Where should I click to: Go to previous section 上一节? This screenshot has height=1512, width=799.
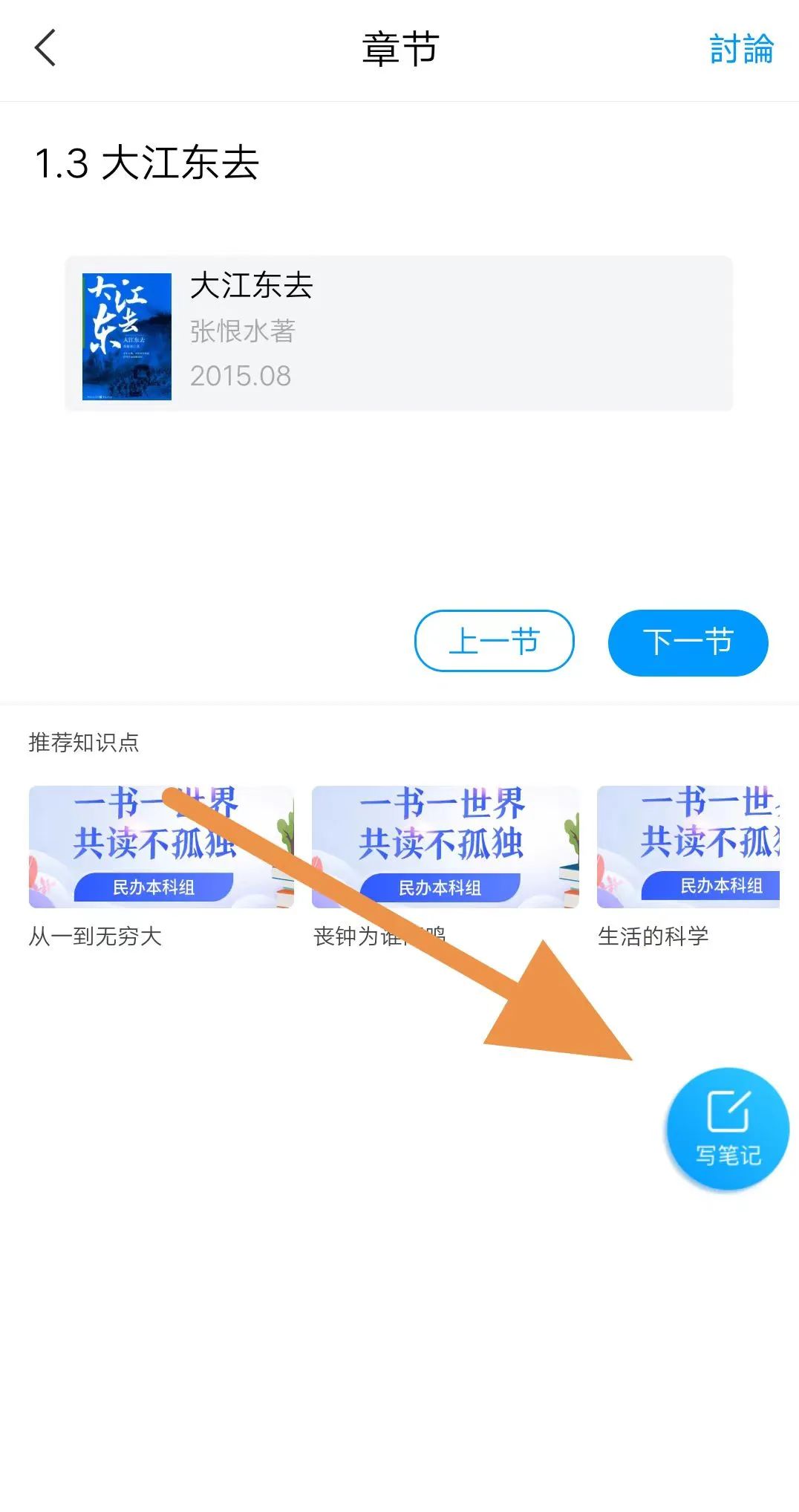coord(494,641)
